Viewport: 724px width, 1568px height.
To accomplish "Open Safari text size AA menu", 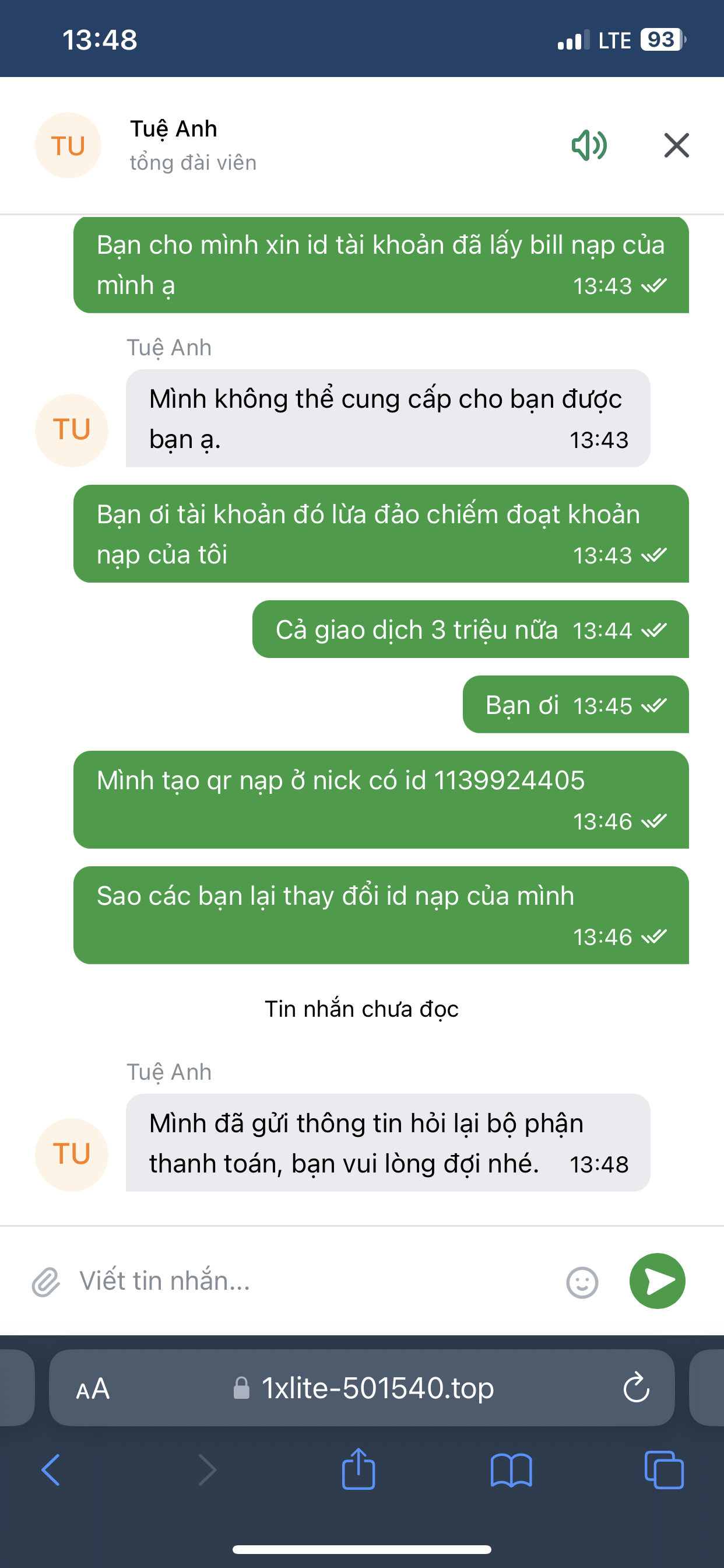I will tap(93, 1389).
